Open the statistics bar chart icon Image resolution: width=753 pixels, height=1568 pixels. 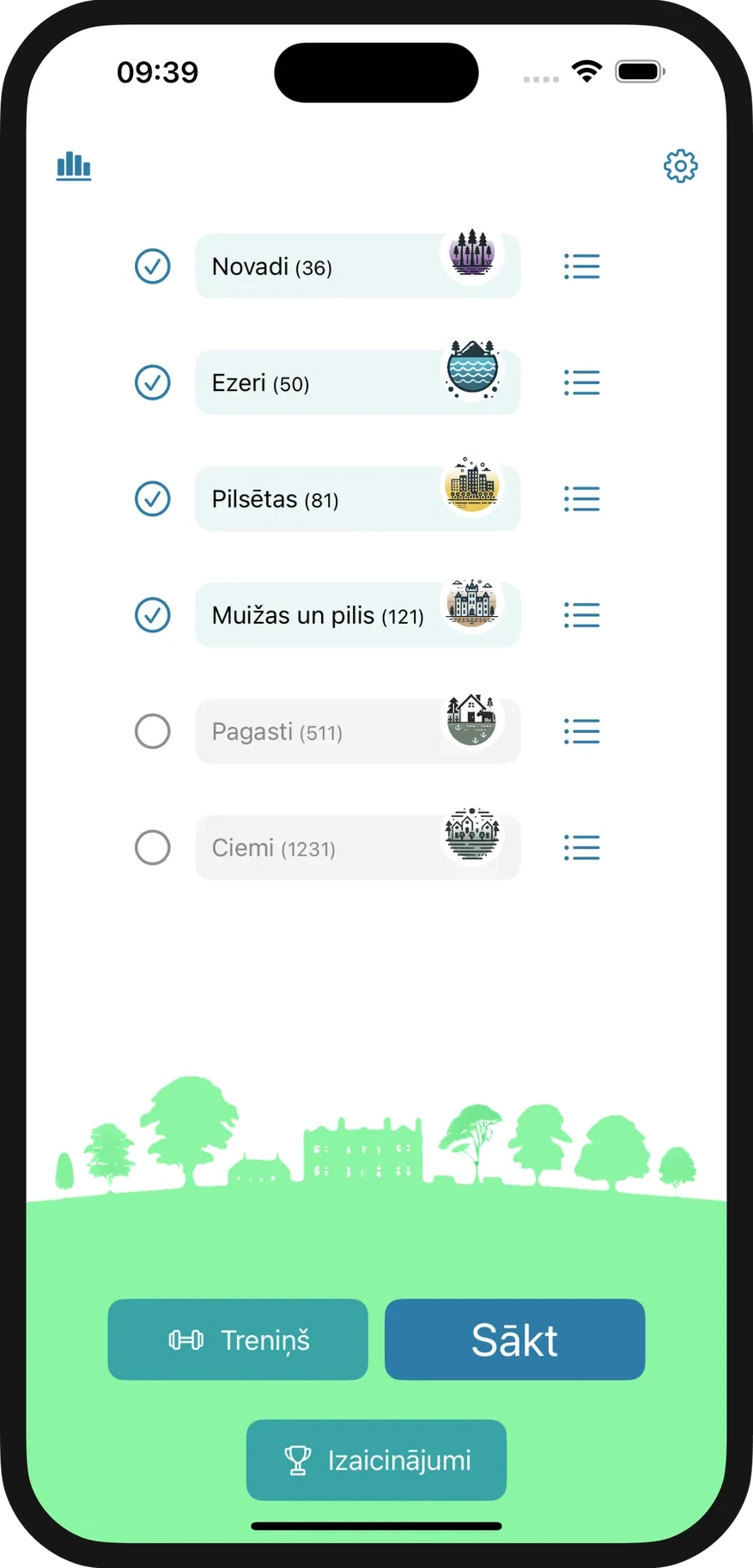74,166
